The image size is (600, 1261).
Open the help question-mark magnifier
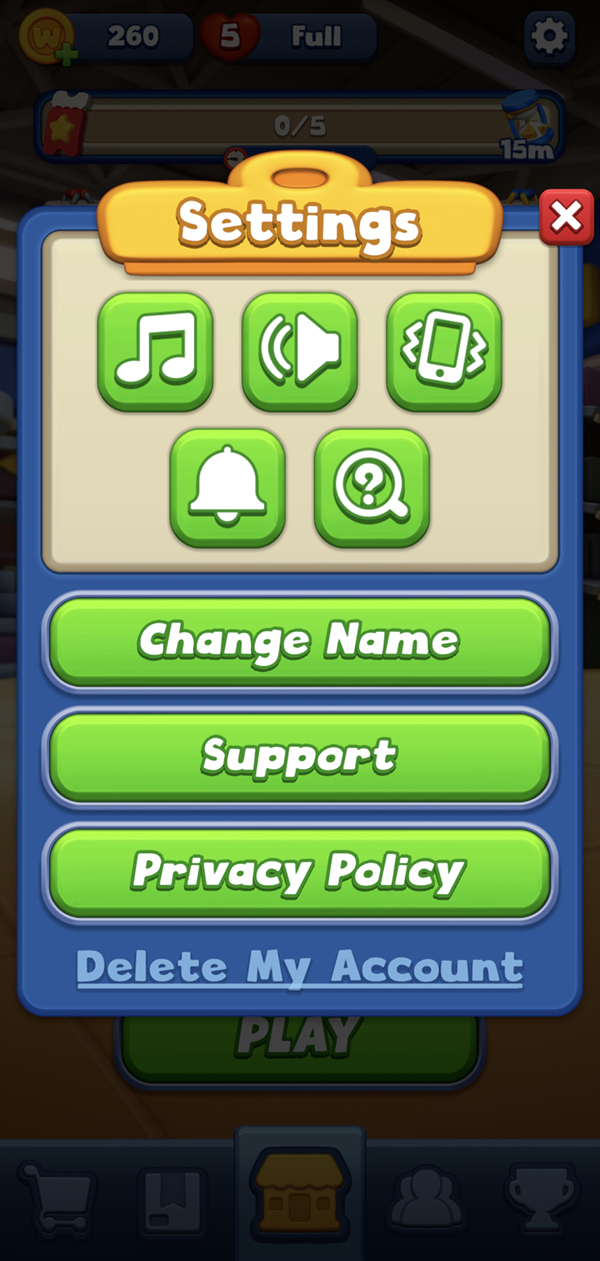click(x=372, y=487)
